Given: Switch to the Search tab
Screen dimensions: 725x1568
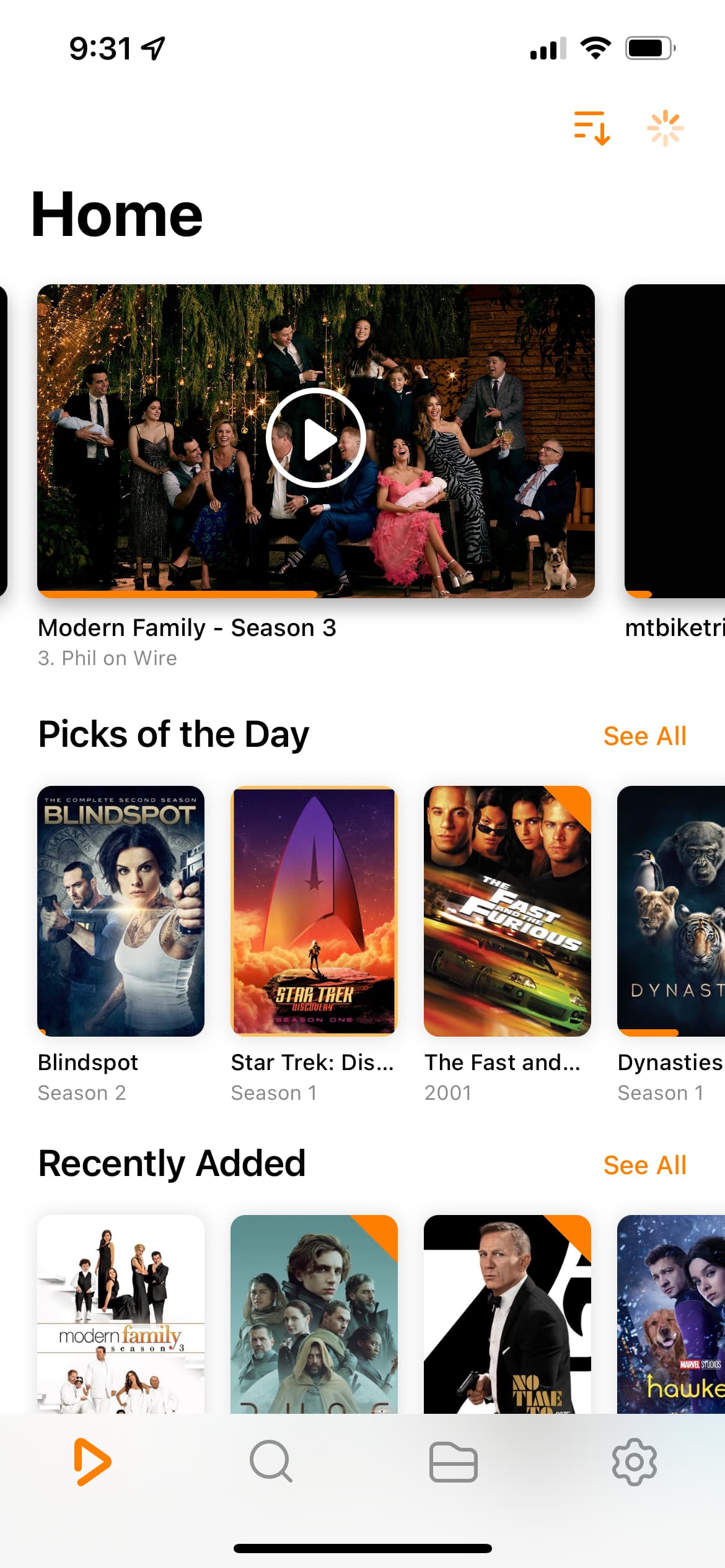Looking at the screenshot, I should [271, 1461].
